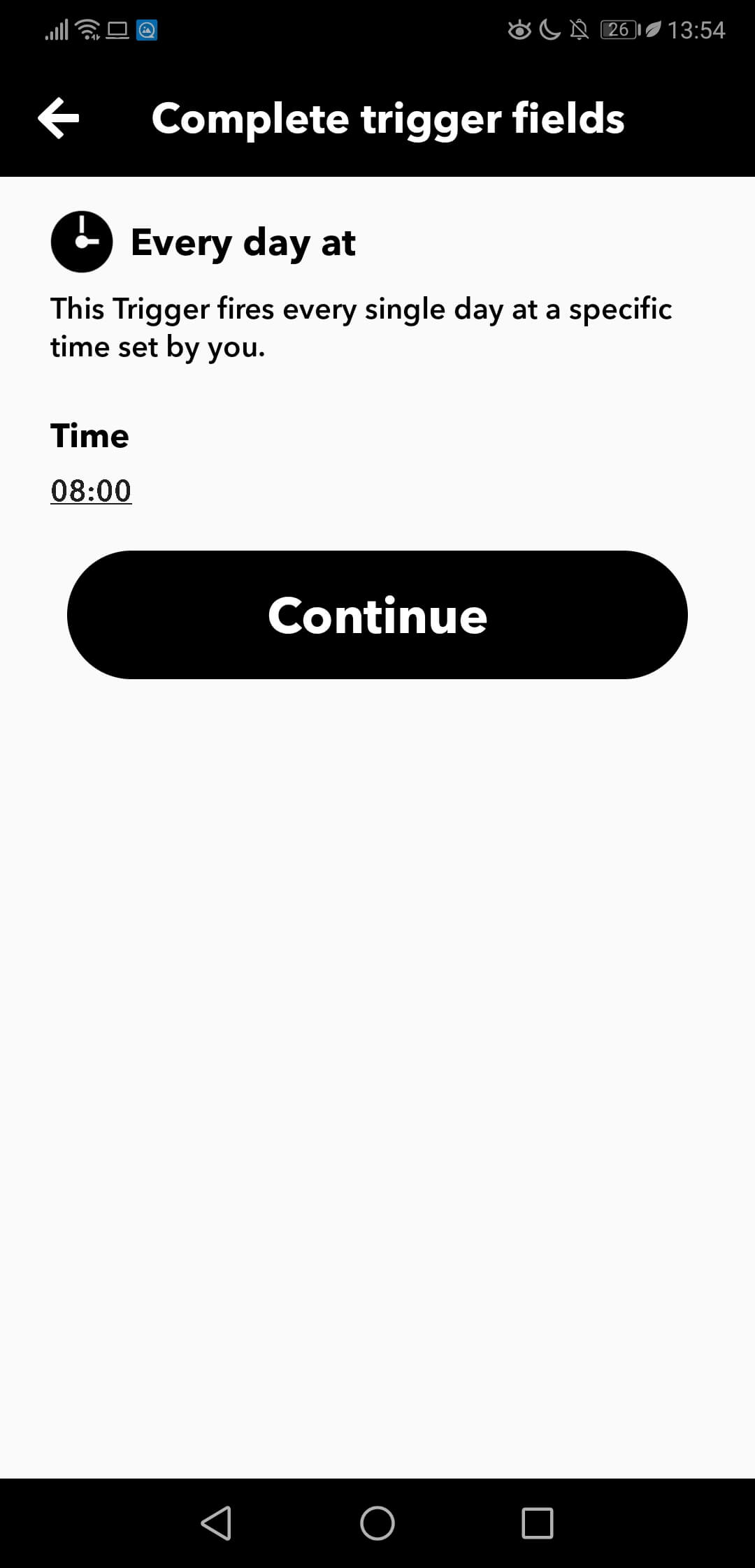Viewport: 755px width, 1568px height.
Task: Open the recent apps overview
Action: [x=538, y=1523]
